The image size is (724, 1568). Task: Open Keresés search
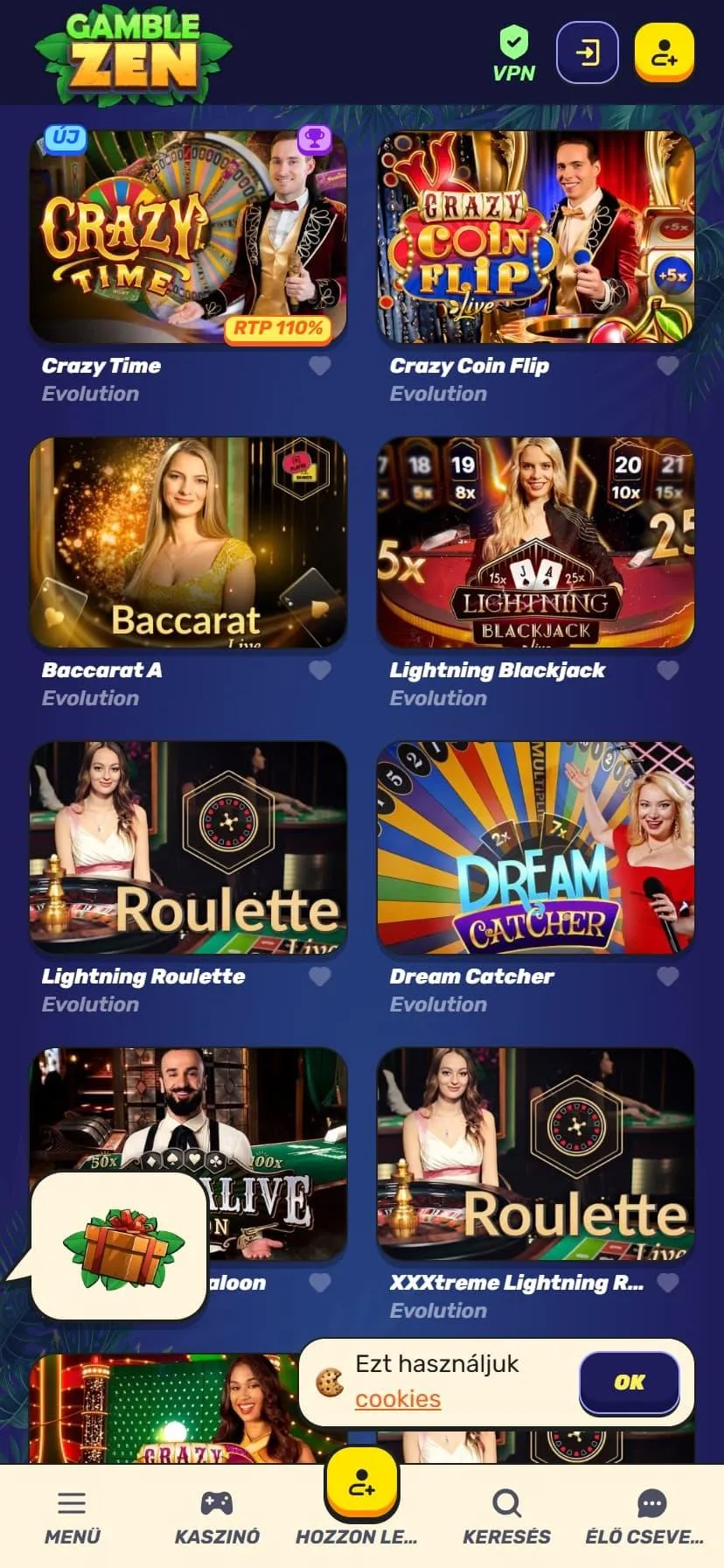coord(506,1518)
